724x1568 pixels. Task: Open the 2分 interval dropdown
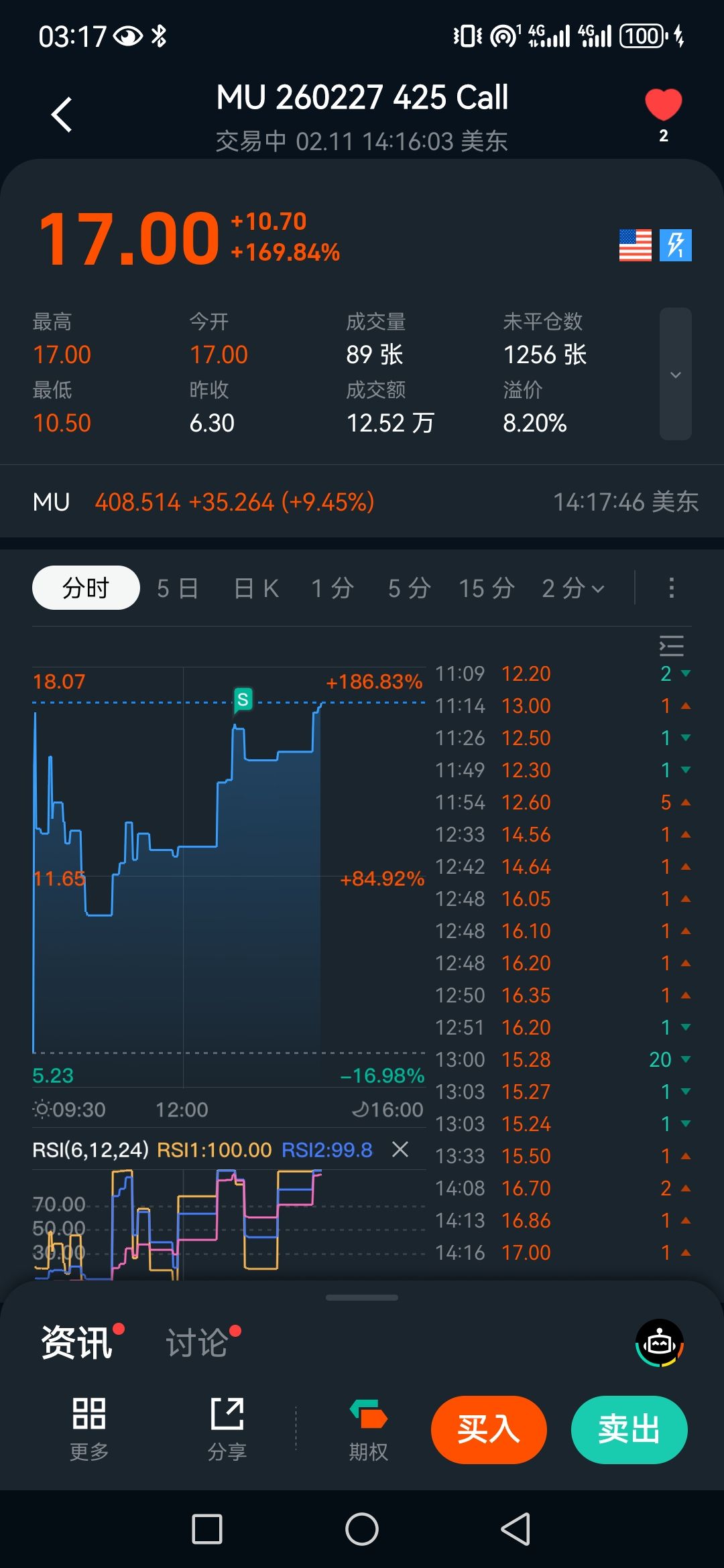(x=573, y=588)
